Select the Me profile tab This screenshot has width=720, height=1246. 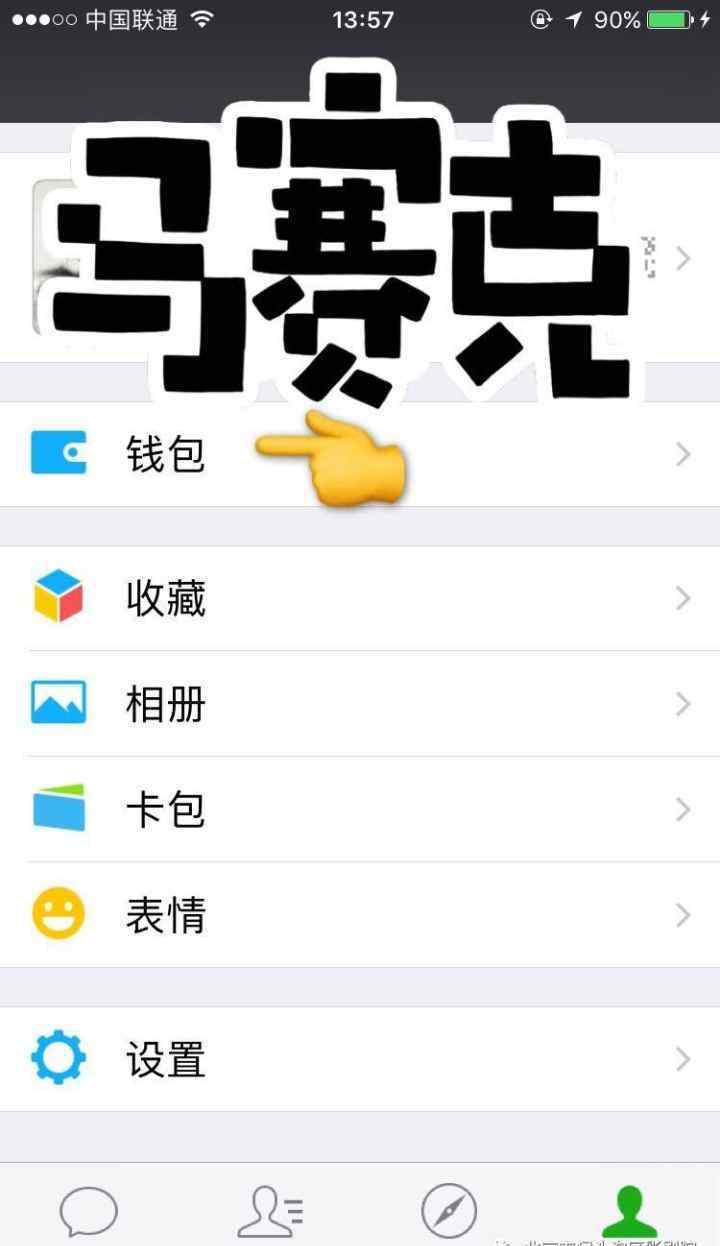point(629,1211)
